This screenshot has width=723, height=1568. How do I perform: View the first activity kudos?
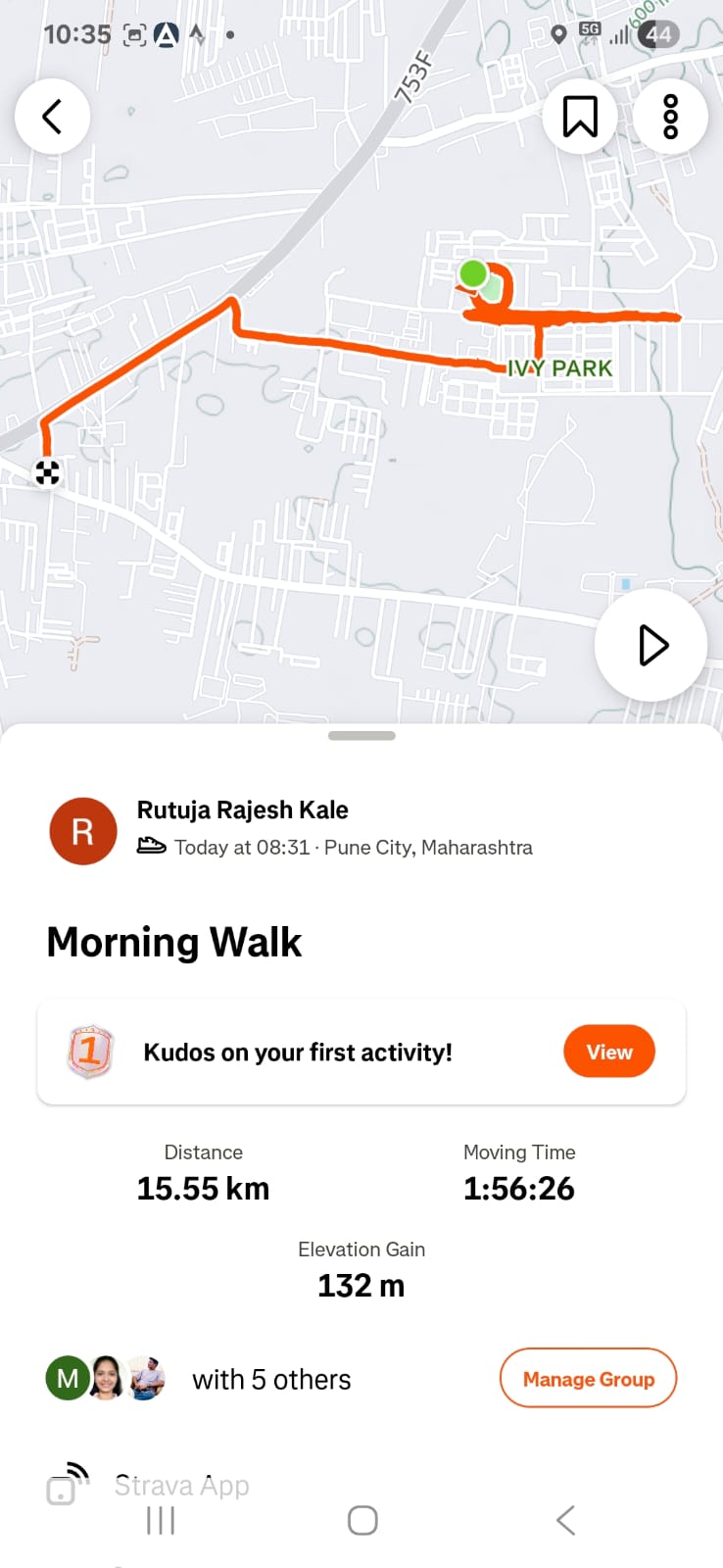608,1052
